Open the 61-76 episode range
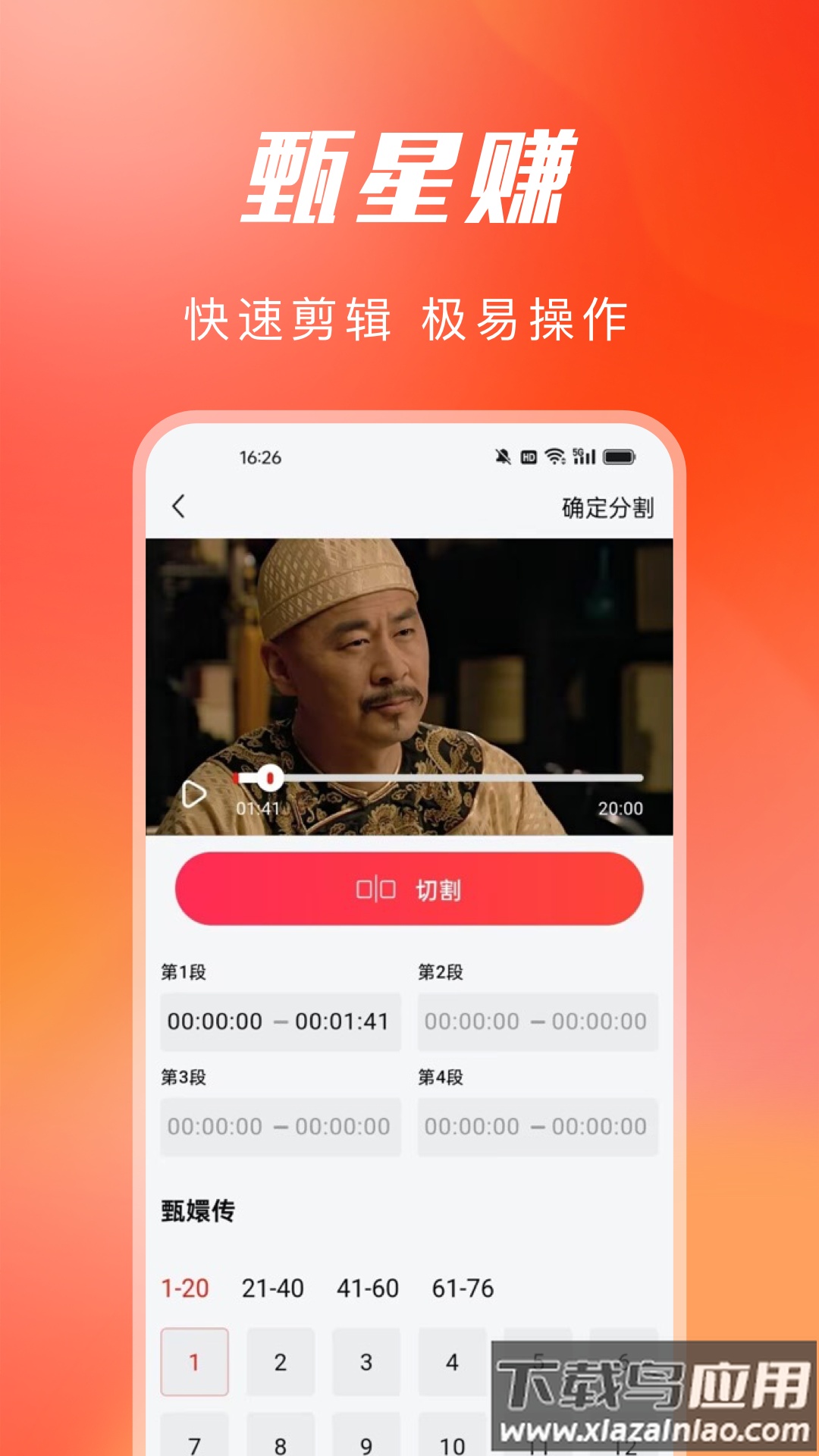The image size is (819, 1456). click(x=462, y=1288)
